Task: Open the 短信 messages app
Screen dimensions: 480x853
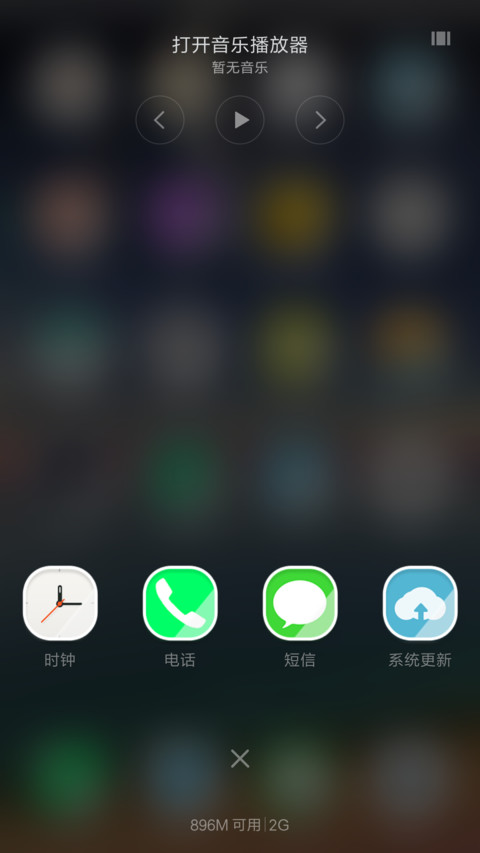Action: (x=300, y=603)
